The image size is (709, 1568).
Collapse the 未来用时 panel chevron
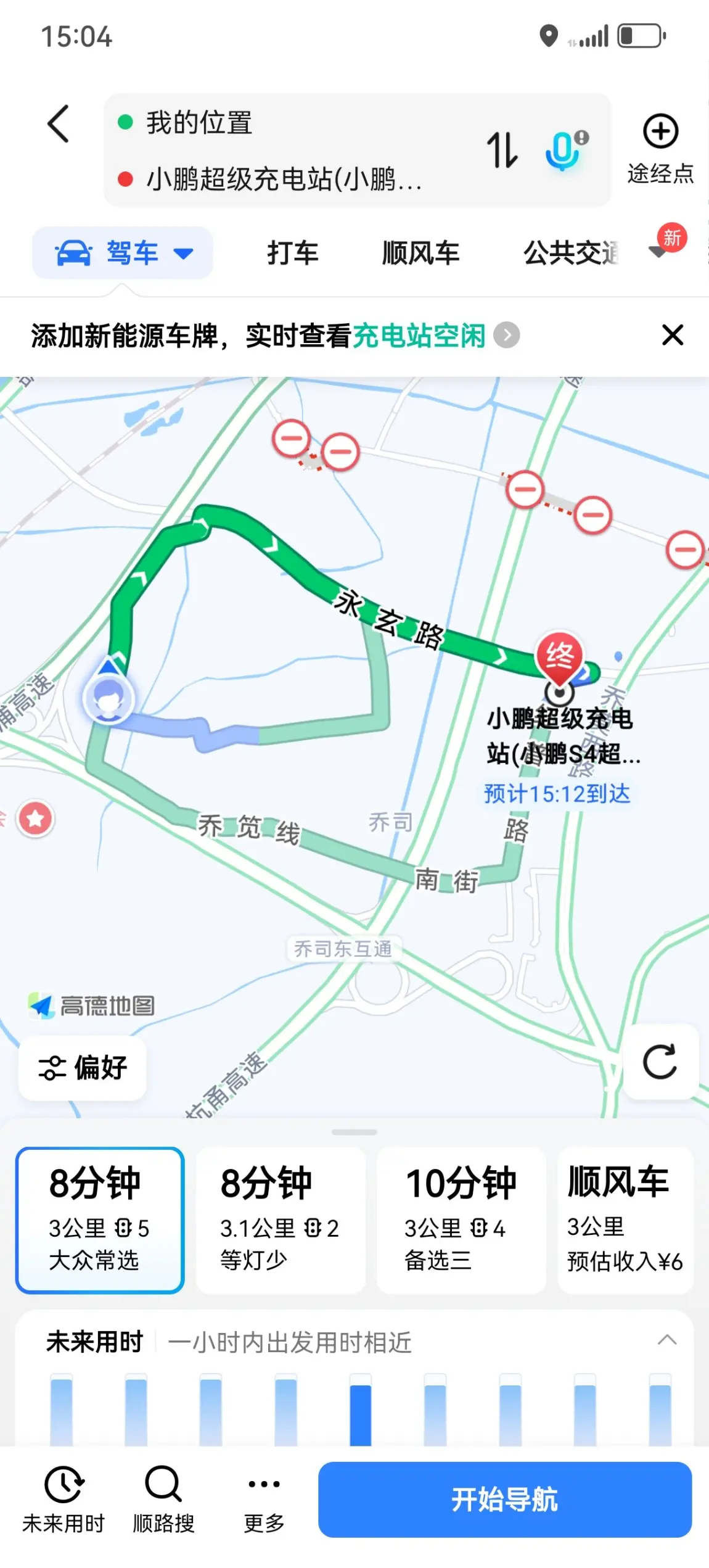pyautogui.click(x=667, y=1340)
